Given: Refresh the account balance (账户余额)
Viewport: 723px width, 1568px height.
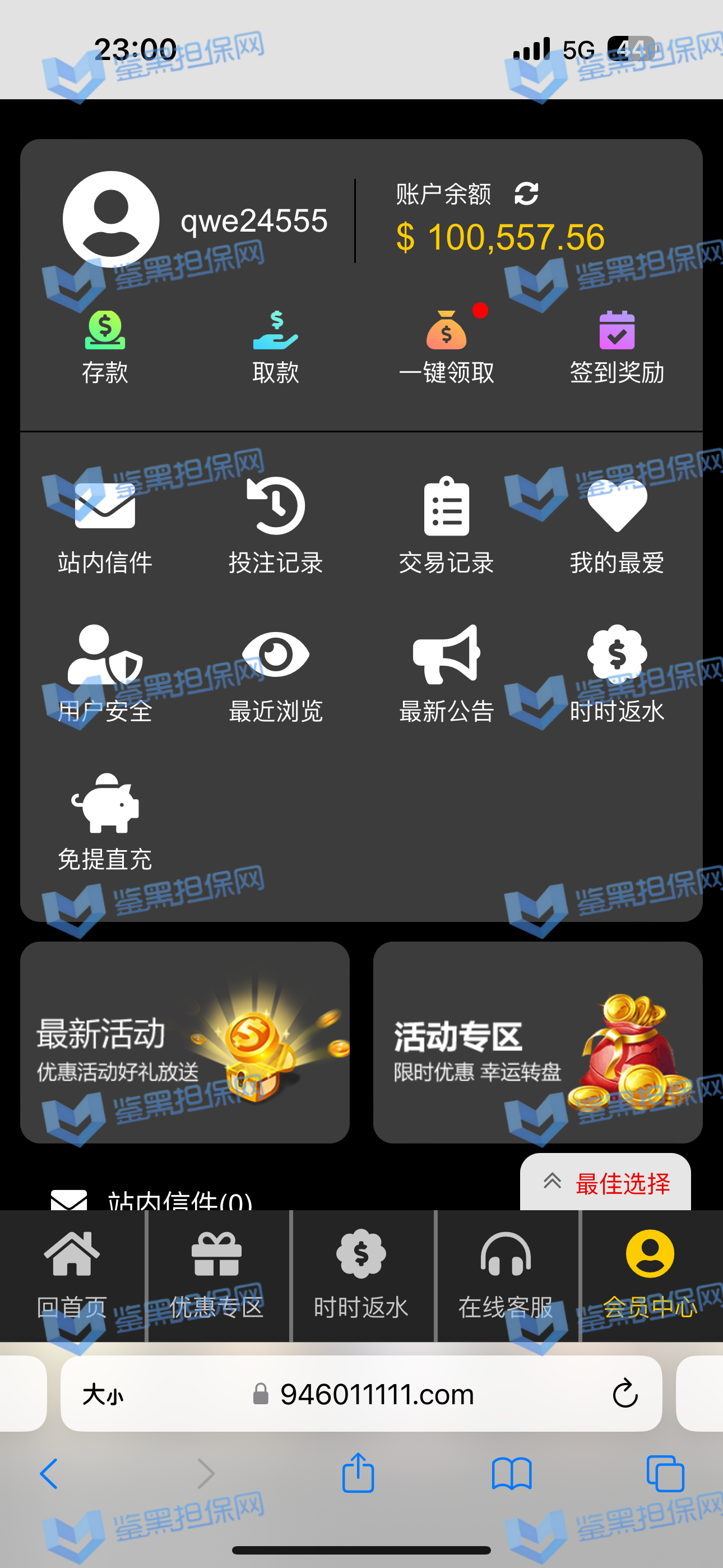Looking at the screenshot, I should [526, 194].
